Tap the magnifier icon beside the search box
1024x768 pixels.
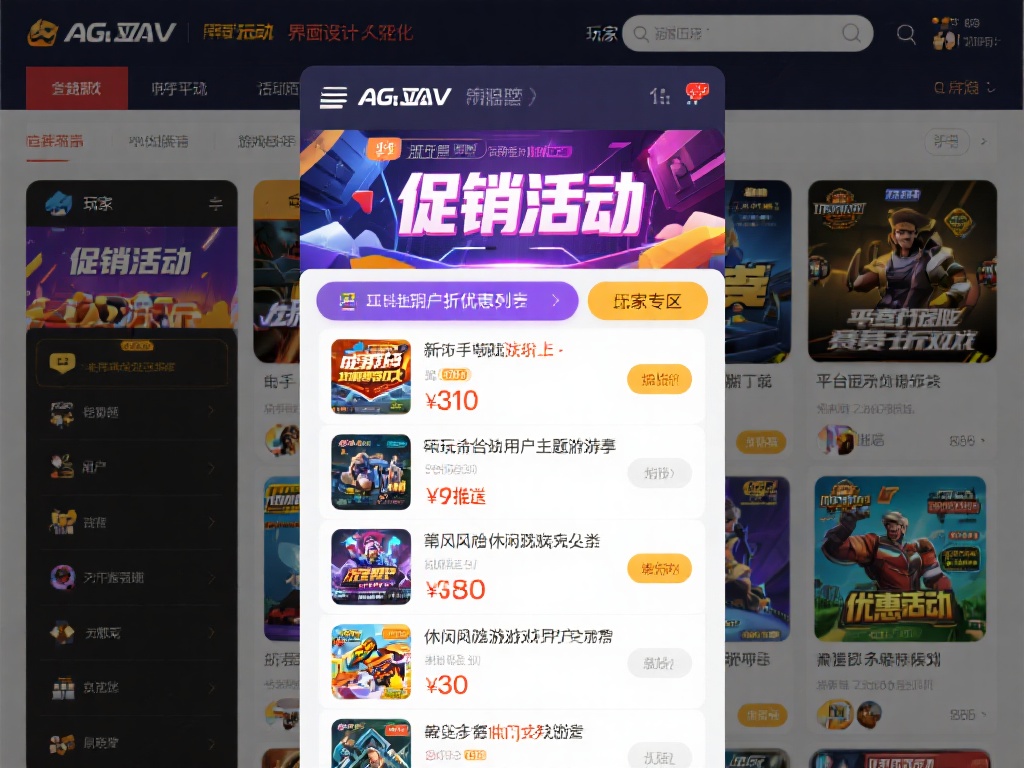click(x=906, y=34)
